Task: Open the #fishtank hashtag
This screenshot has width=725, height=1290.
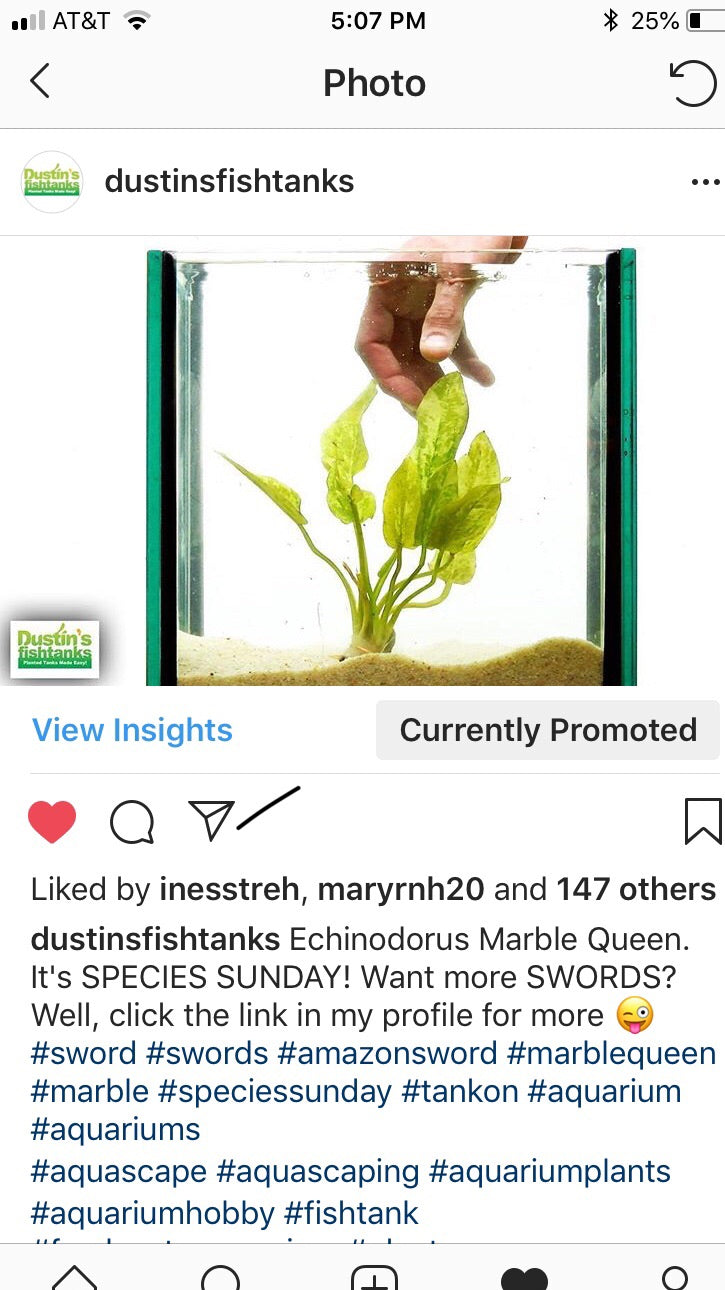Action: (351, 1213)
